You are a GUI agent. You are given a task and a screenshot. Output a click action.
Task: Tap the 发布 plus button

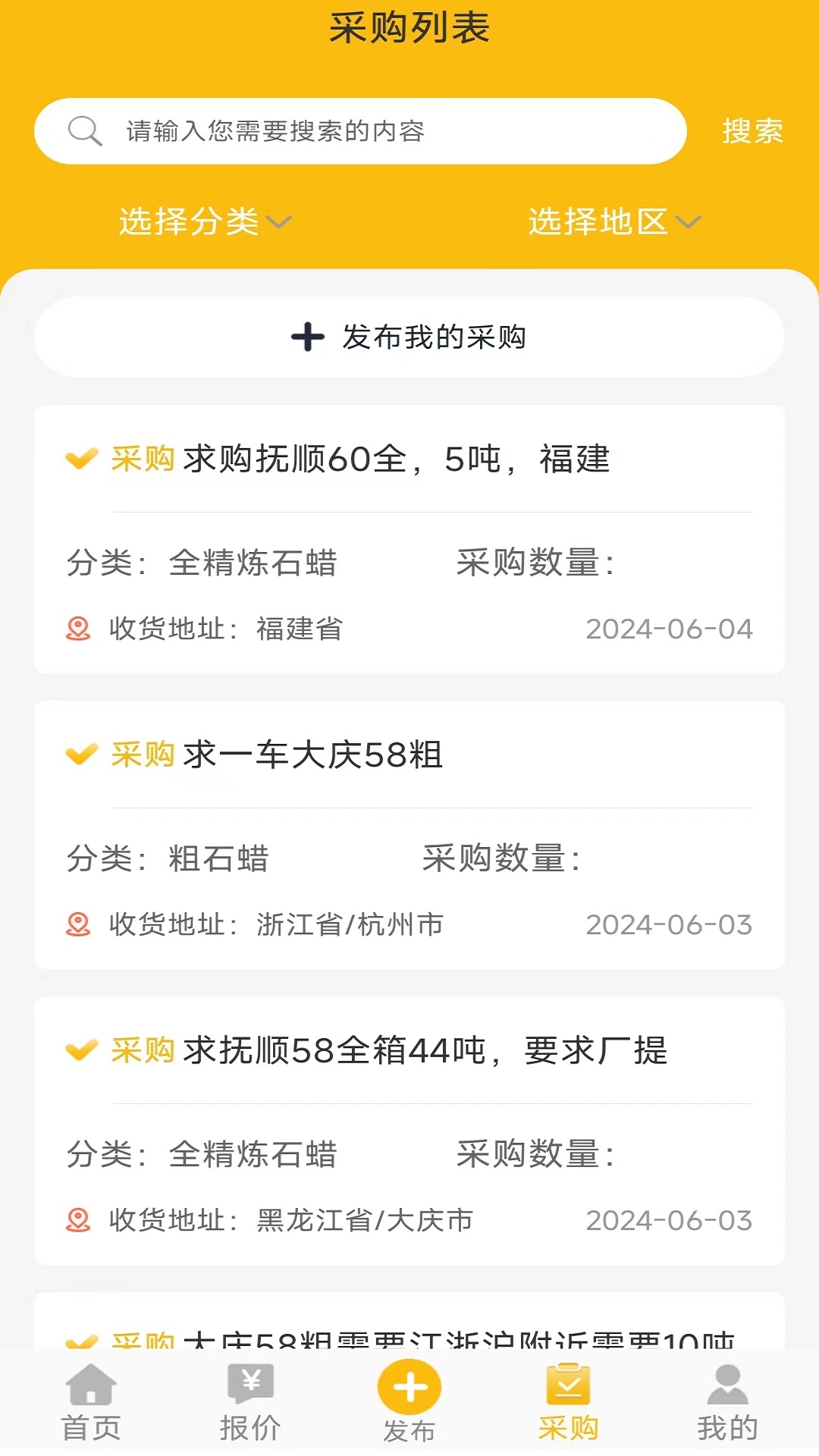tap(409, 1389)
